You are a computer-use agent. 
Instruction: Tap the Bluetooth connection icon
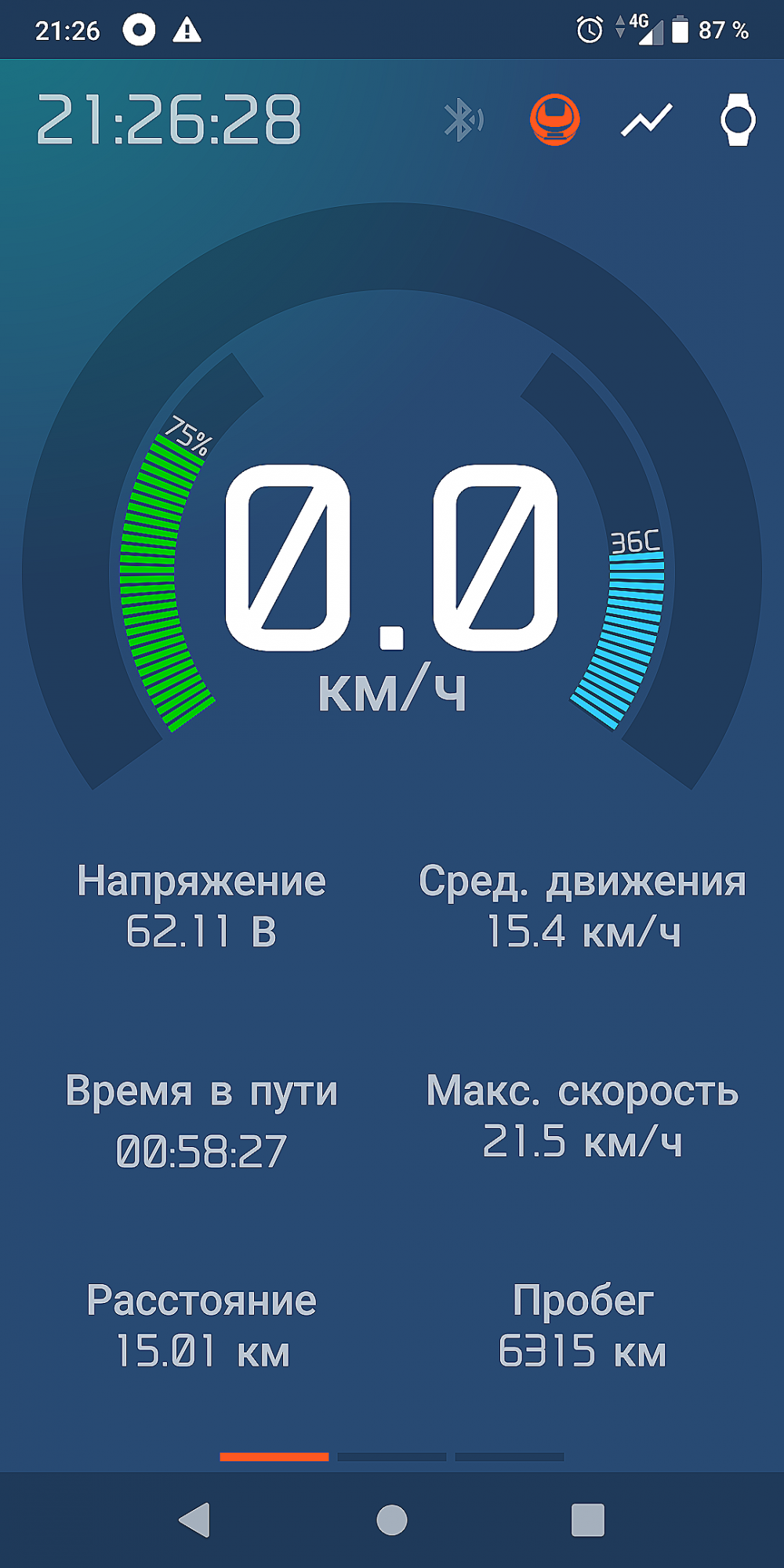pyautogui.click(x=463, y=120)
